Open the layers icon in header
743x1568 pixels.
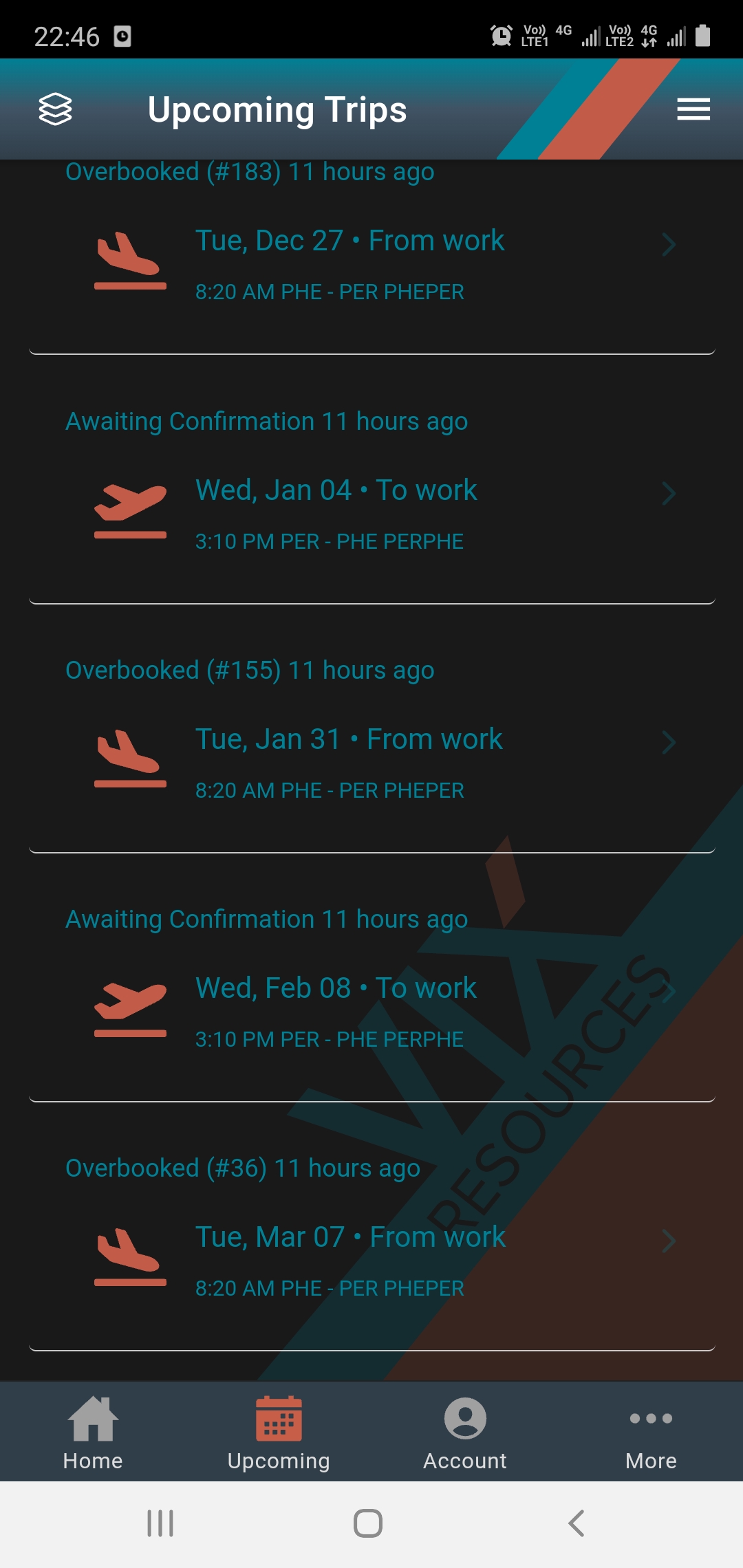(55, 109)
